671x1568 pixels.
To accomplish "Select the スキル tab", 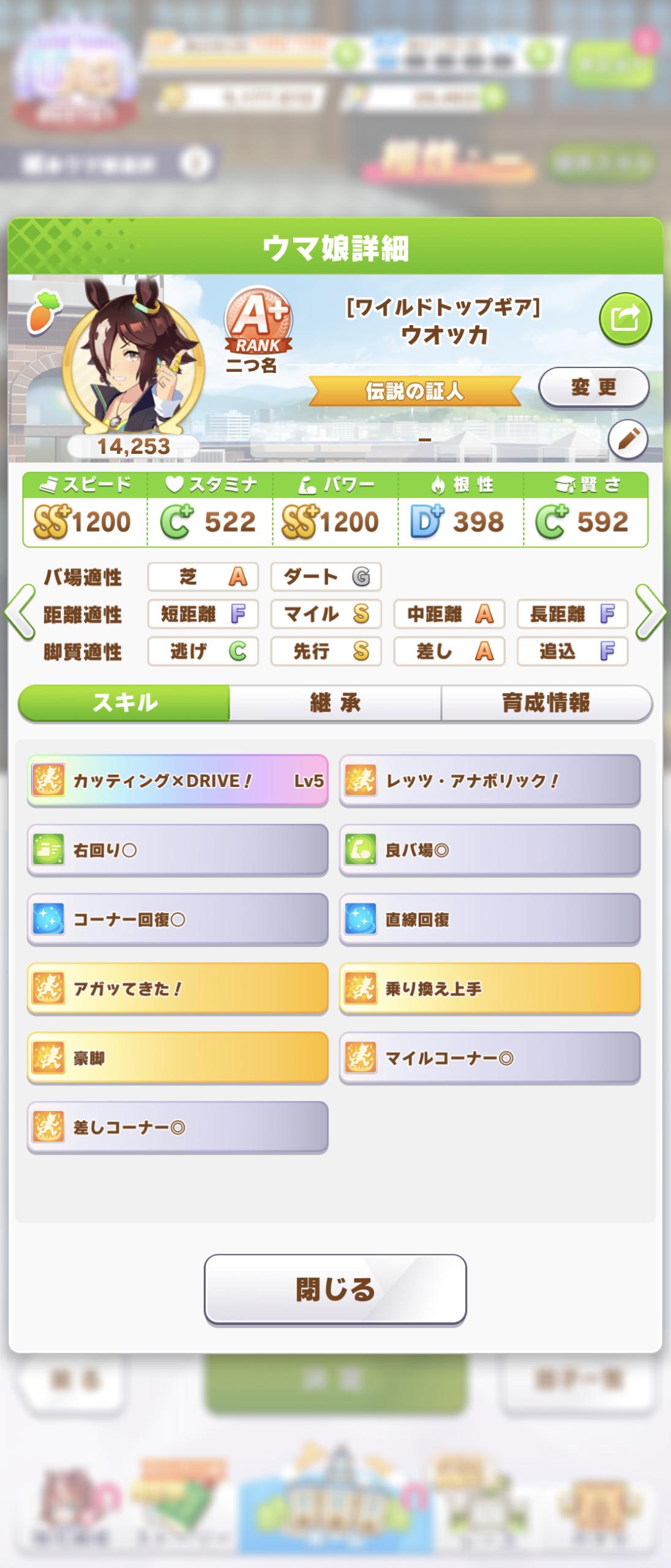I will pyautogui.click(x=124, y=703).
